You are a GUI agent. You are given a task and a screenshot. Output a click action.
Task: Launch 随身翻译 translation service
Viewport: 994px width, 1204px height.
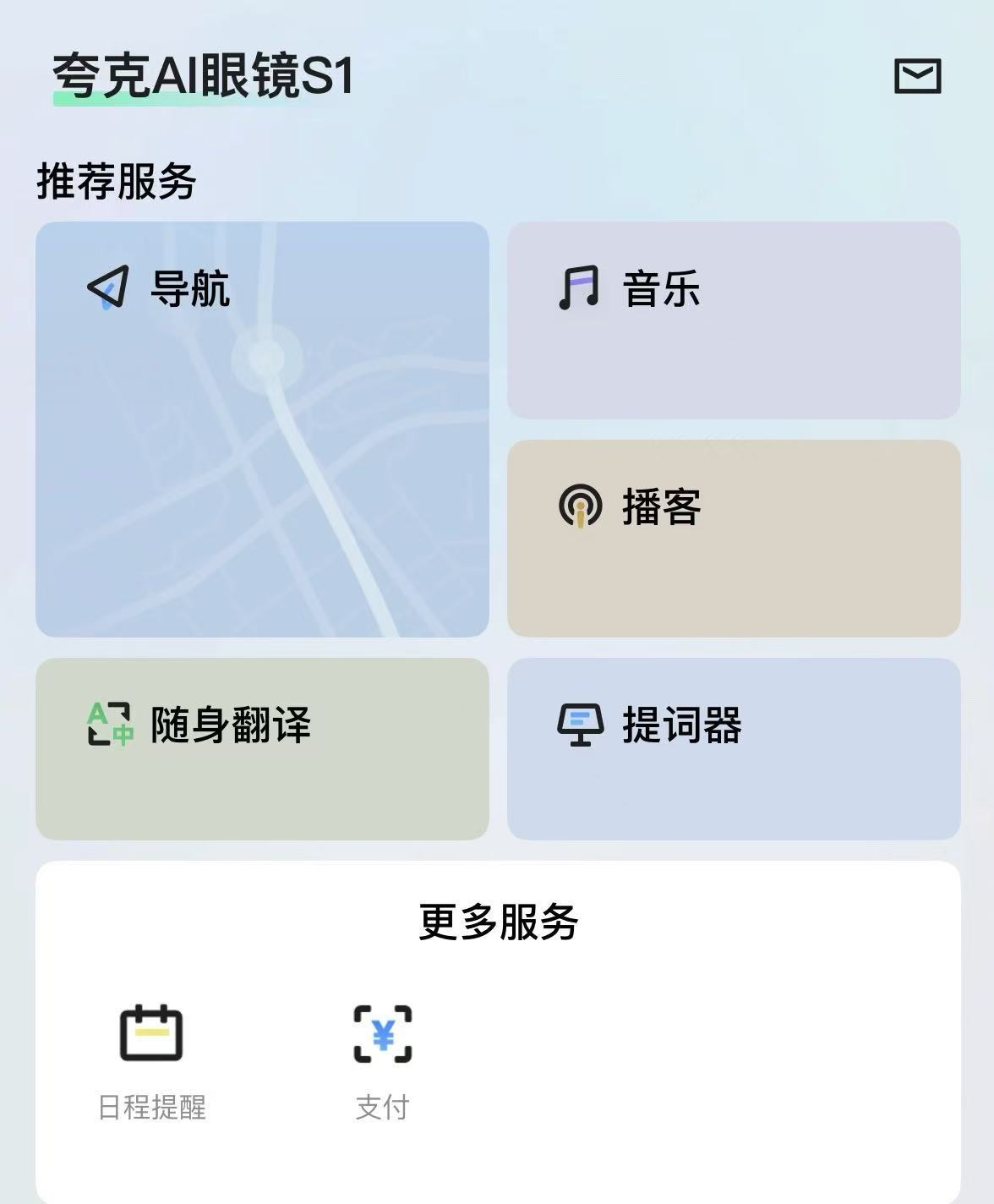pyautogui.click(x=262, y=748)
